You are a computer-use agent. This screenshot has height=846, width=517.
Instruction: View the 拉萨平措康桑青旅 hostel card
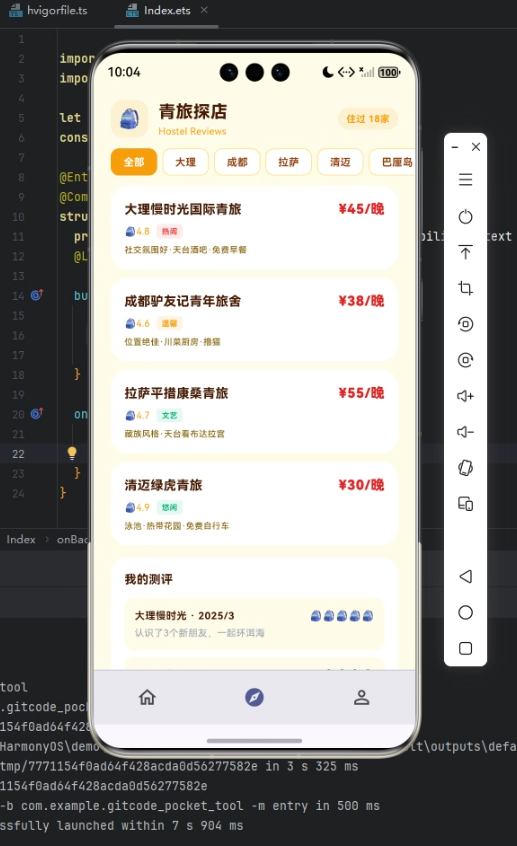coord(254,412)
